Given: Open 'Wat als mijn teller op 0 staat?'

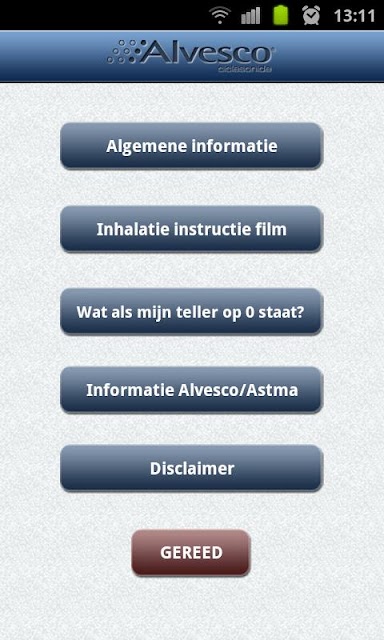Looking at the screenshot, I should tap(191, 311).
